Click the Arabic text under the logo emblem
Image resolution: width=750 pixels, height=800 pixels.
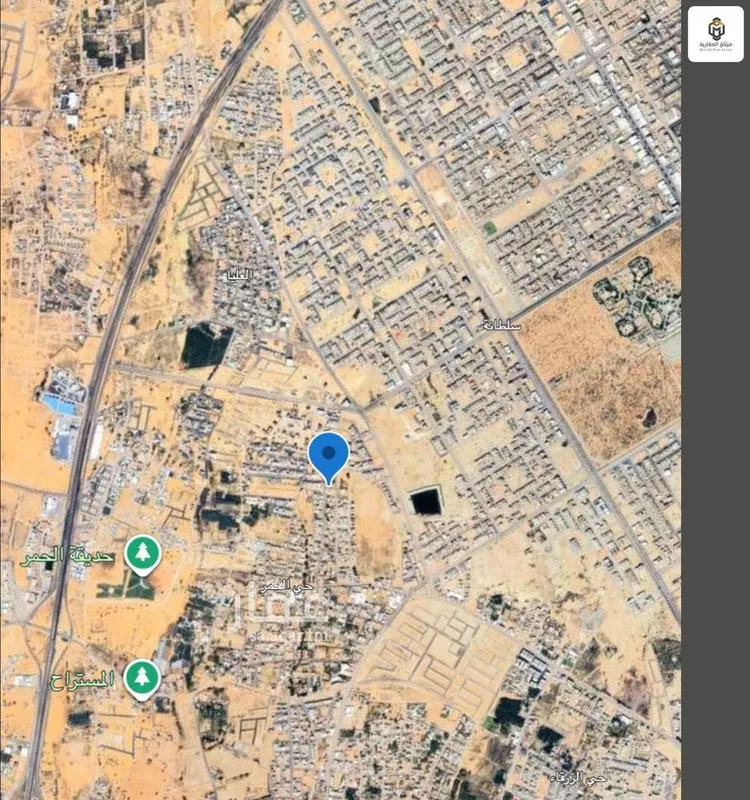pyautogui.click(x=716, y=44)
